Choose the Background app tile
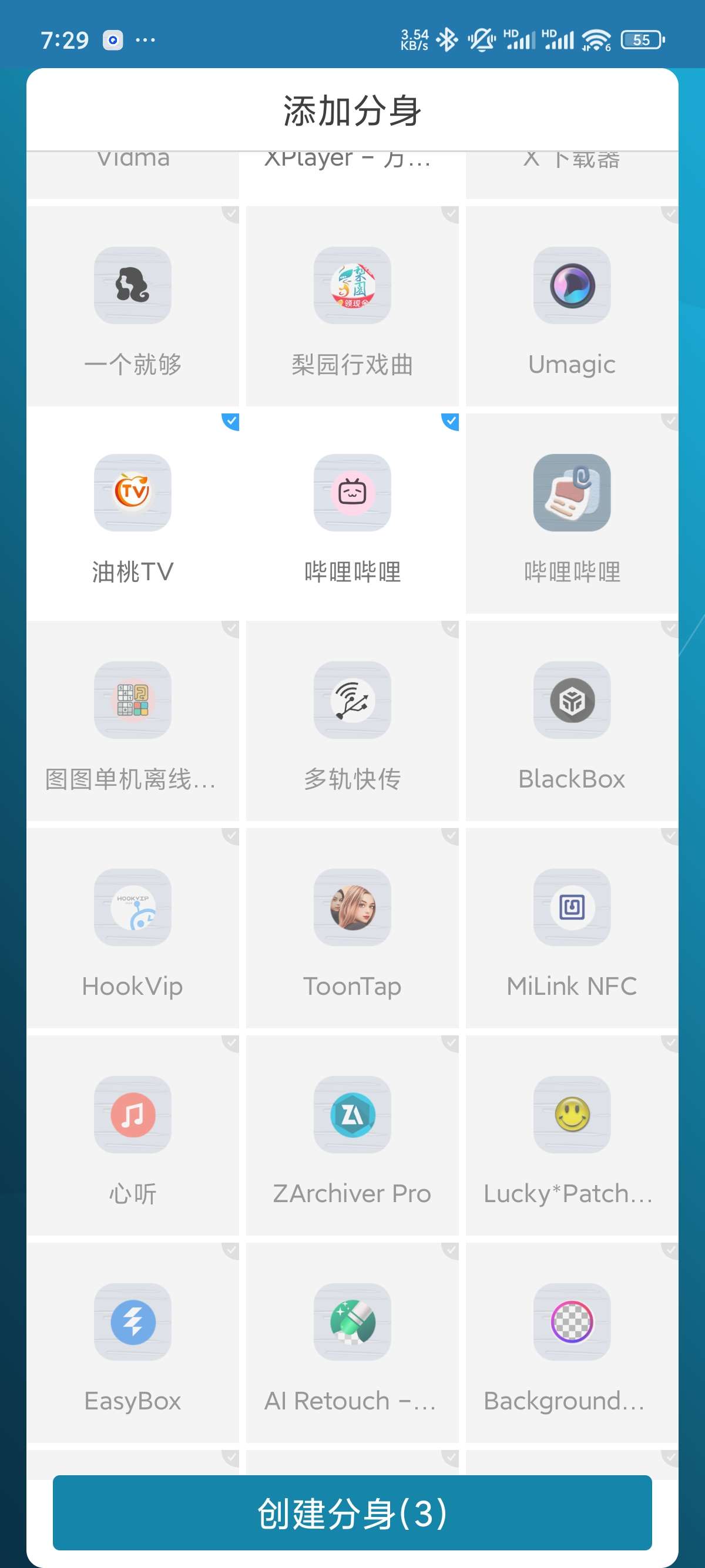 (x=571, y=1342)
